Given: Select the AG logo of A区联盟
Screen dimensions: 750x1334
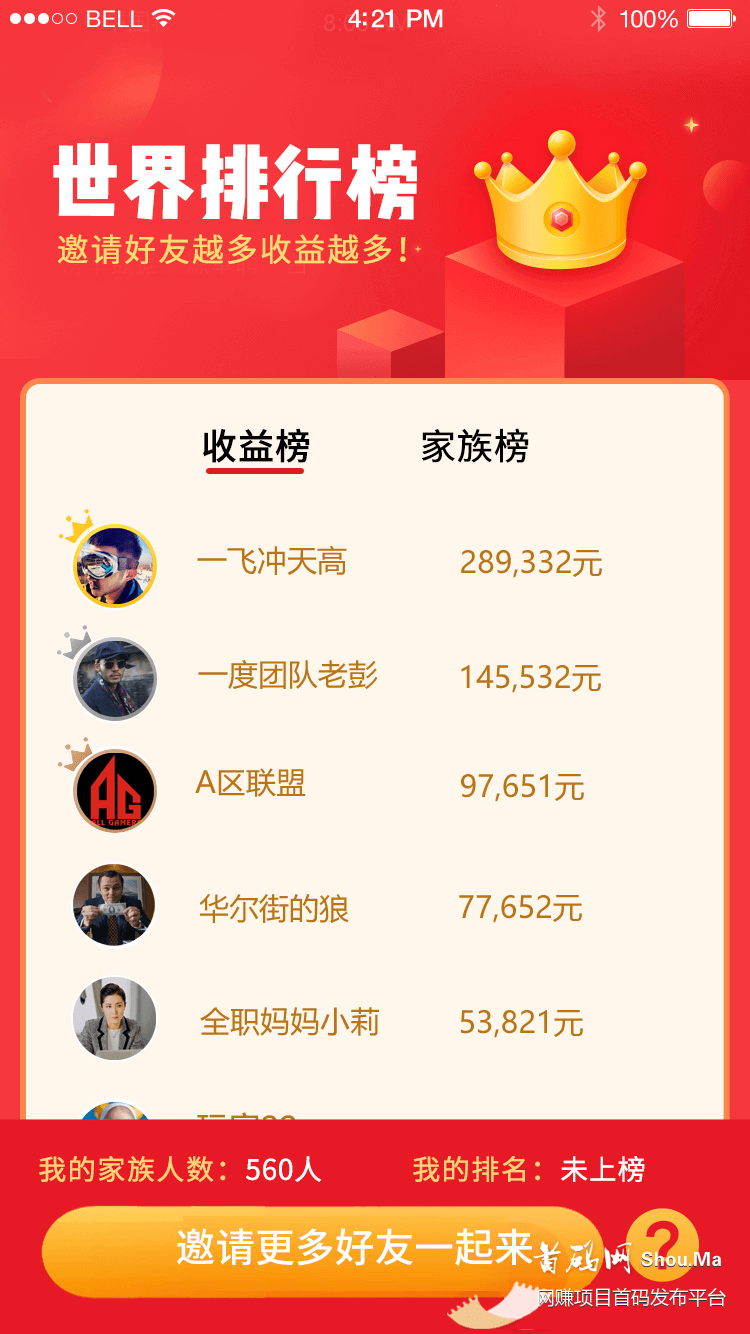Looking at the screenshot, I should click(114, 790).
